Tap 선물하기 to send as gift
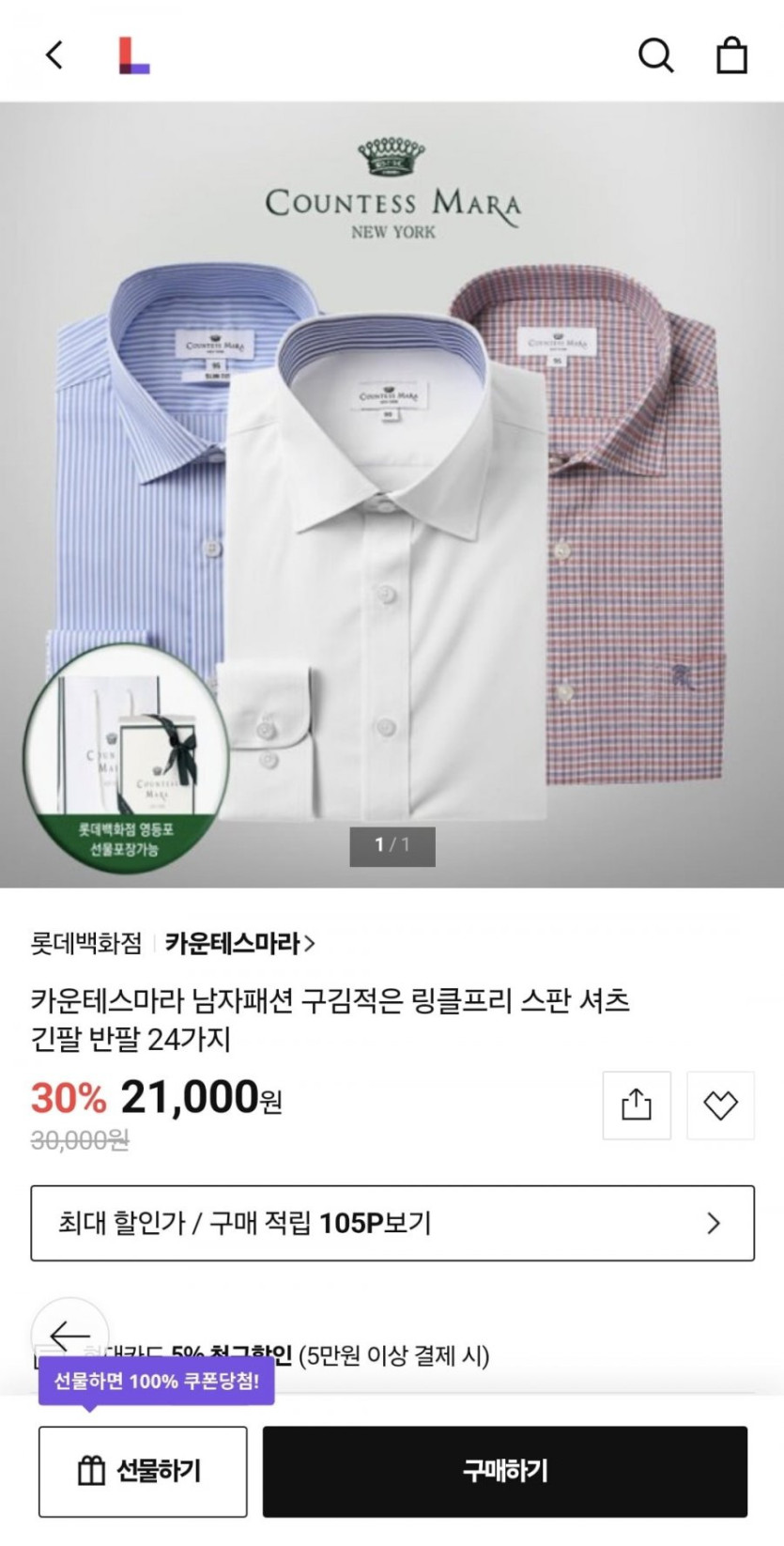 coord(143,1471)
